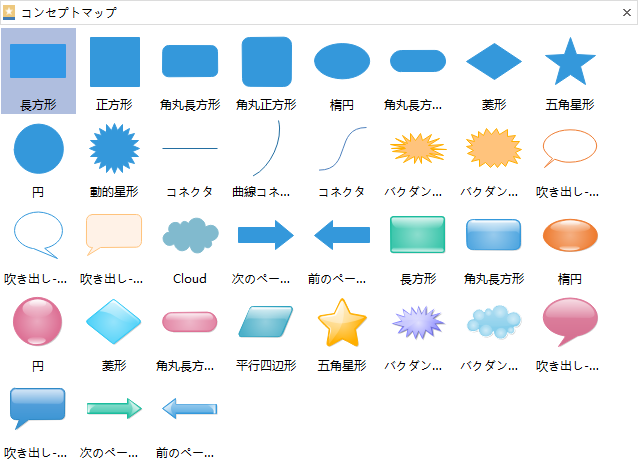Pick the 正方形 square shape

(x=114, y=62)
